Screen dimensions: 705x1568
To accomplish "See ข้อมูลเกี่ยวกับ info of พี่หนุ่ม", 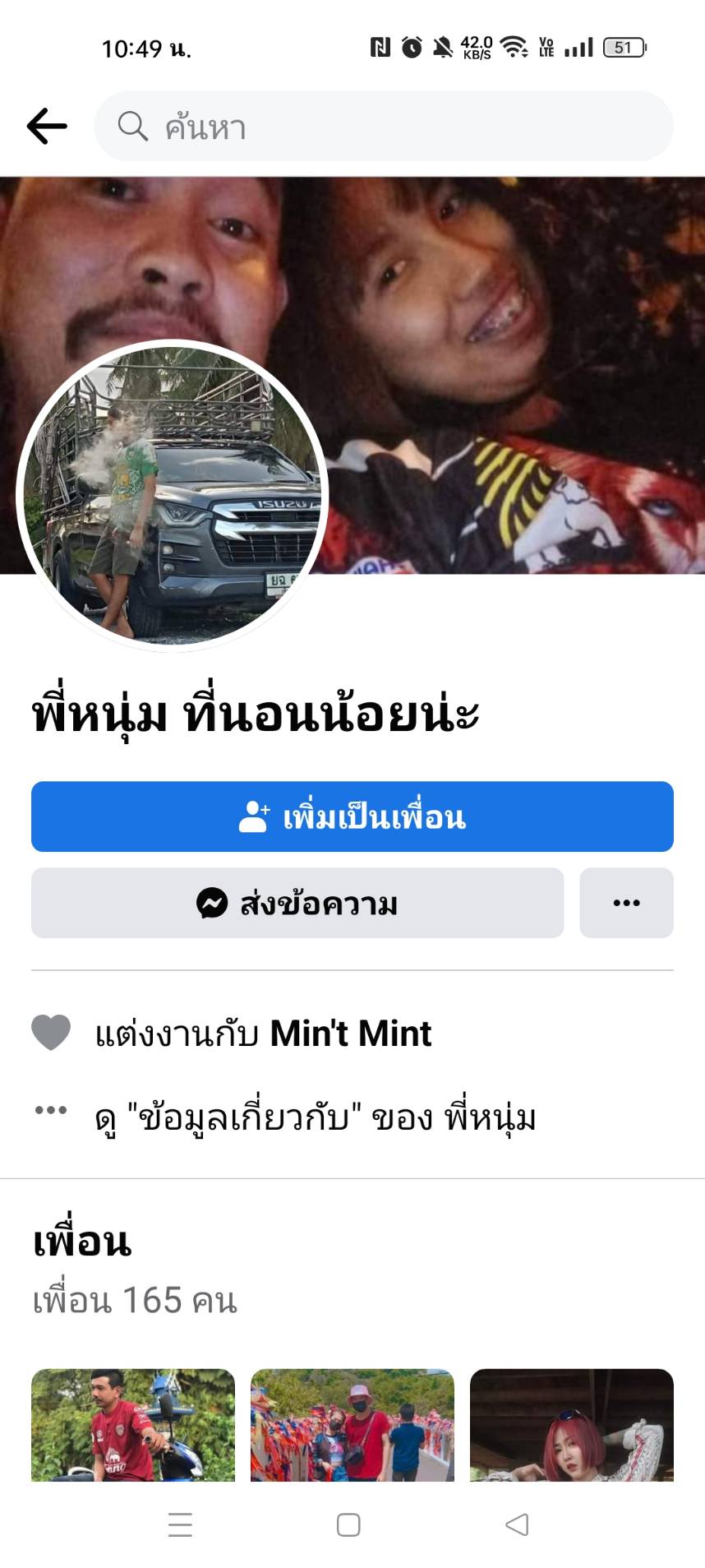I will (x=316, y=1118).
